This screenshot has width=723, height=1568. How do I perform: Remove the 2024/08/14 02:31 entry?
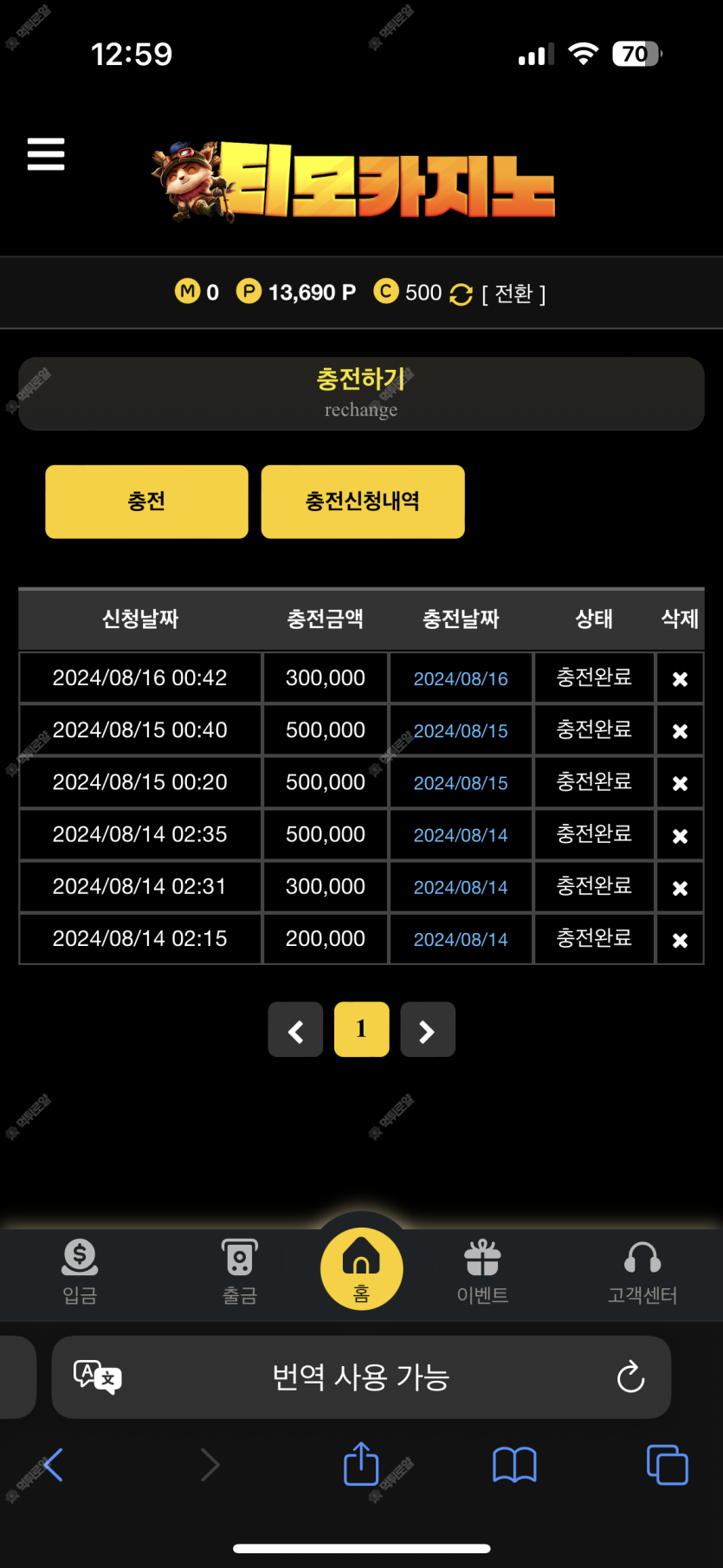pyautogui.click(x=680, y=888)
